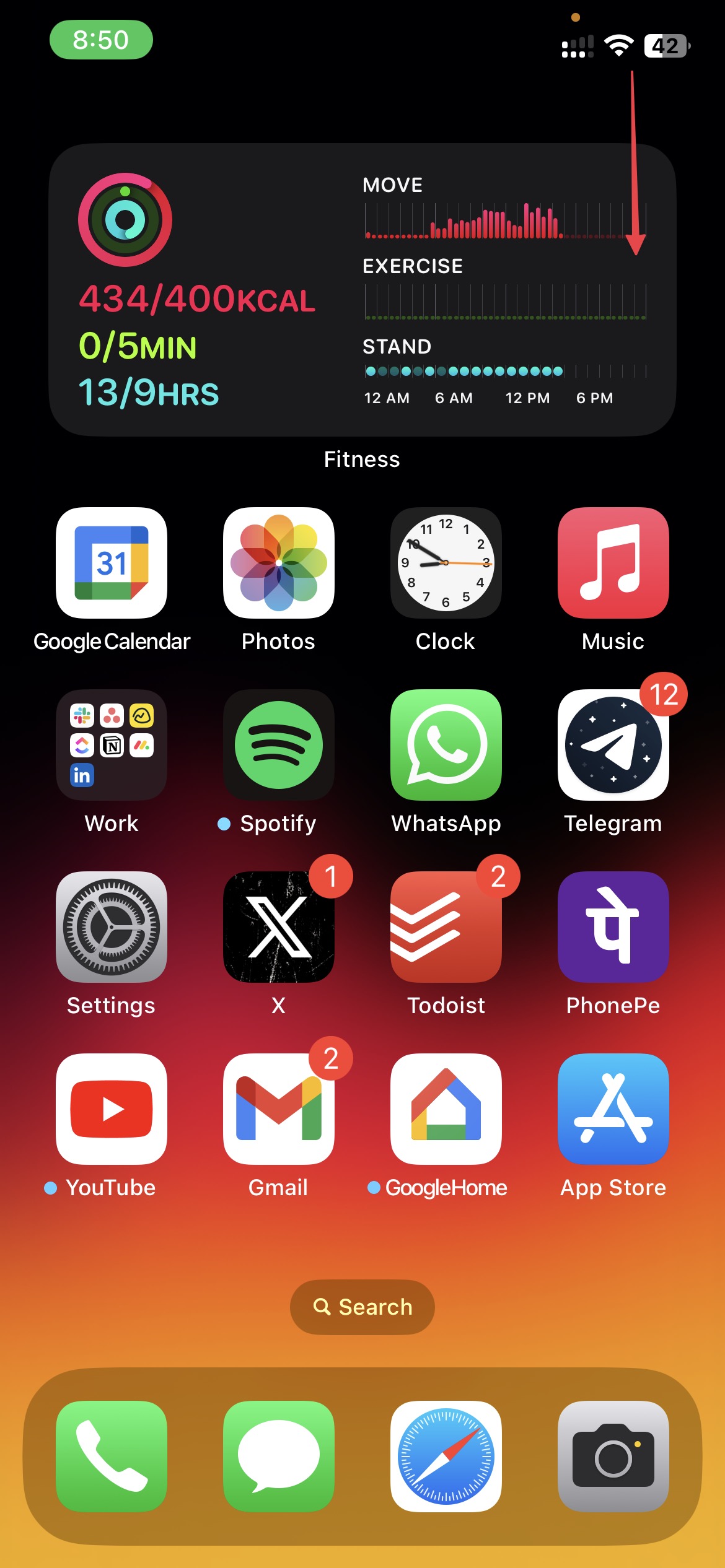Image resolution: width=725 pixels, height=1568 pixels.
Task: Open the Photos app
Action: (x=279, y=563)
